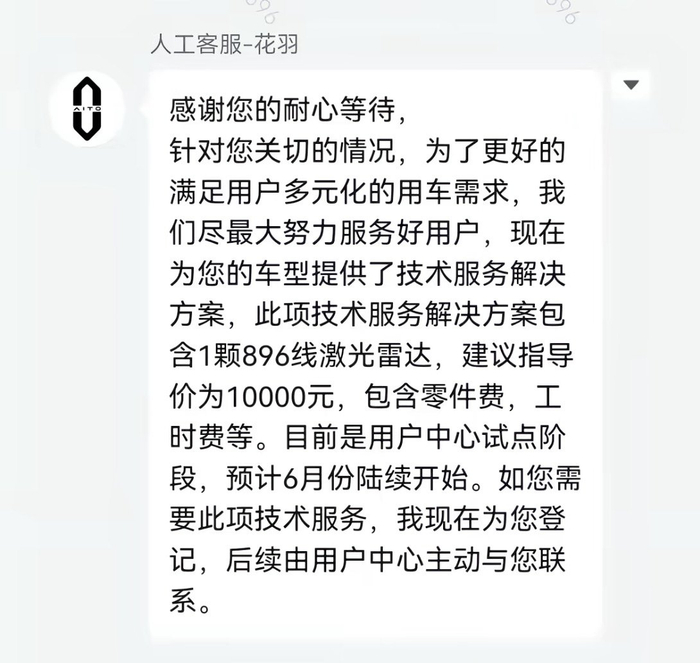Screen dimensions: 700x663
Task: Expand the dropdown arrow beside the message
Action: [x=631, y=84]
